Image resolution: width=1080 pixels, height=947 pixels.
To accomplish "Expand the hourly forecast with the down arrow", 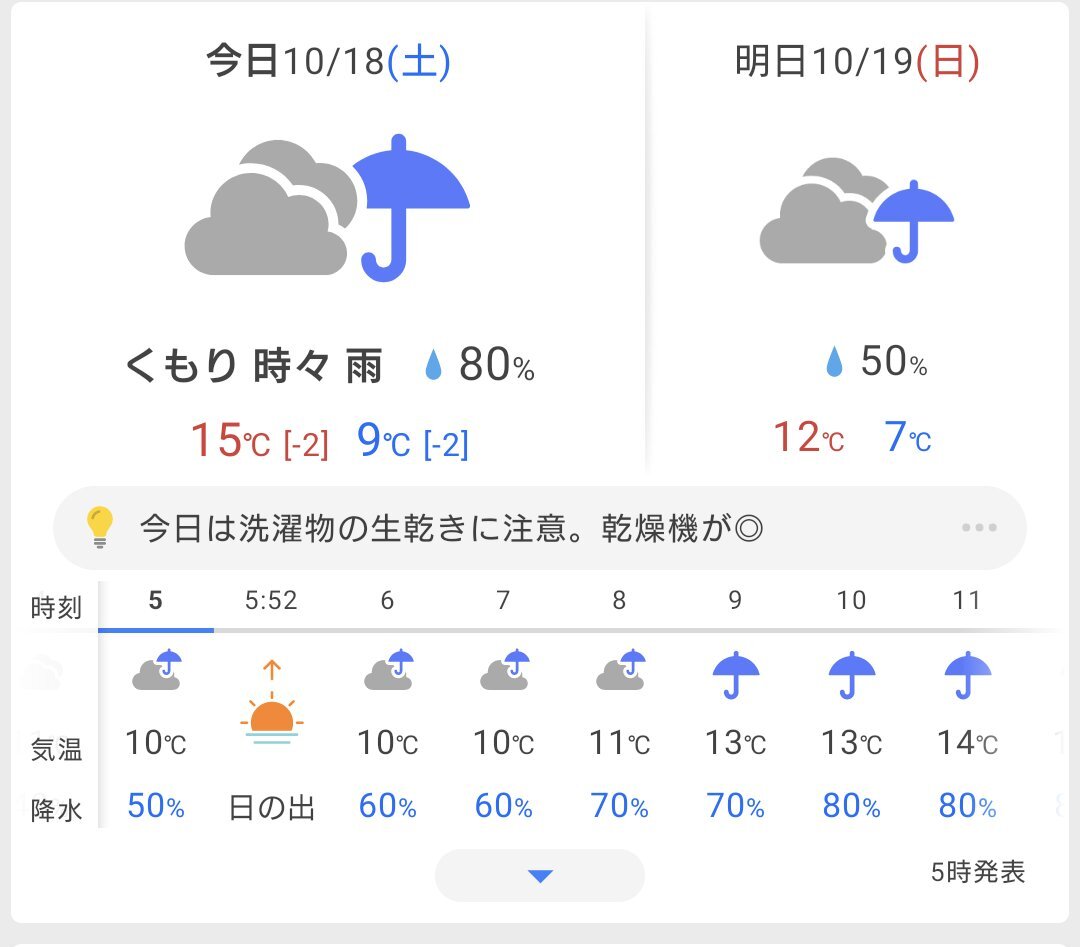I will (540, 875).
